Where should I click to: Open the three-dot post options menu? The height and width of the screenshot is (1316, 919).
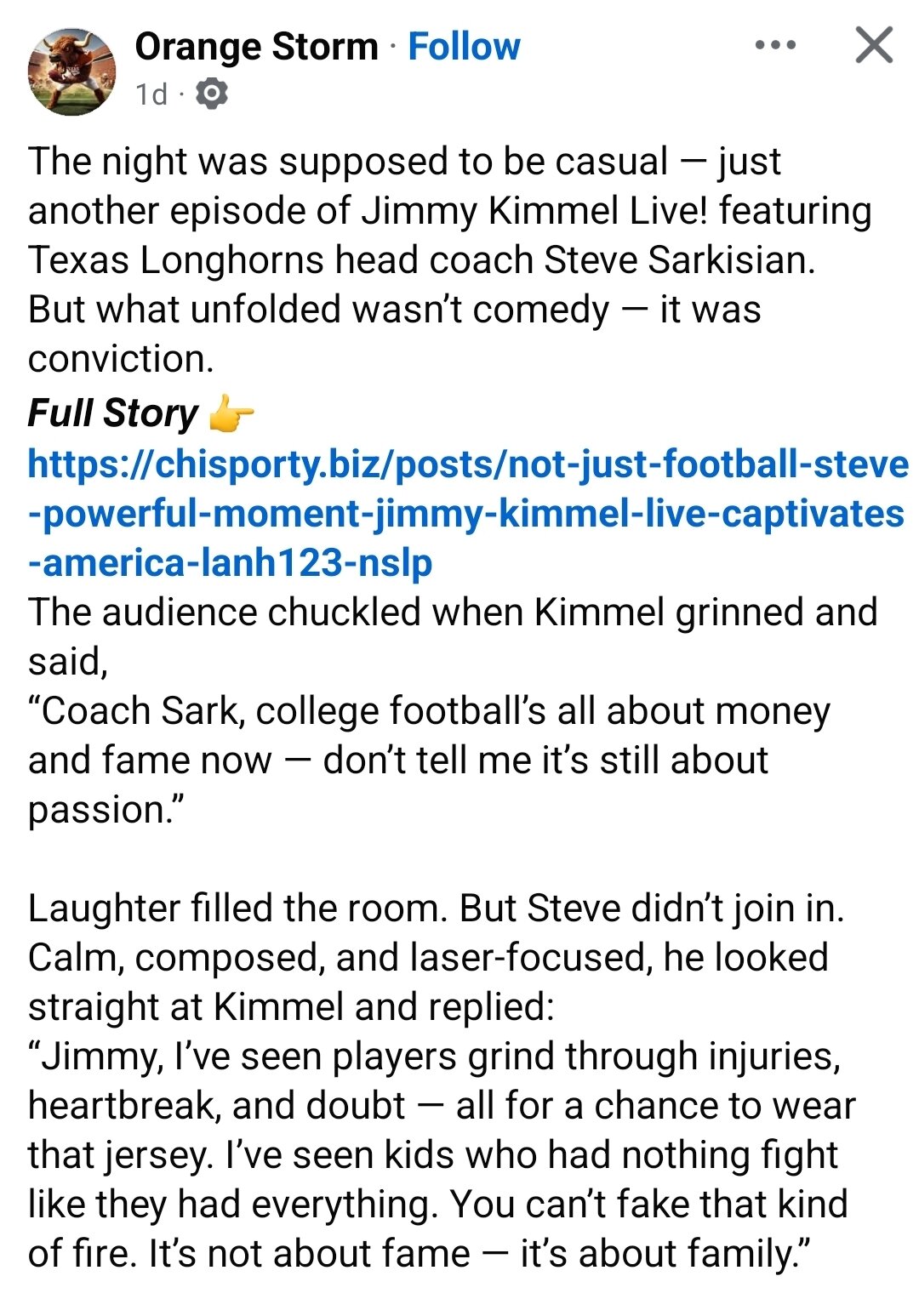775,45
